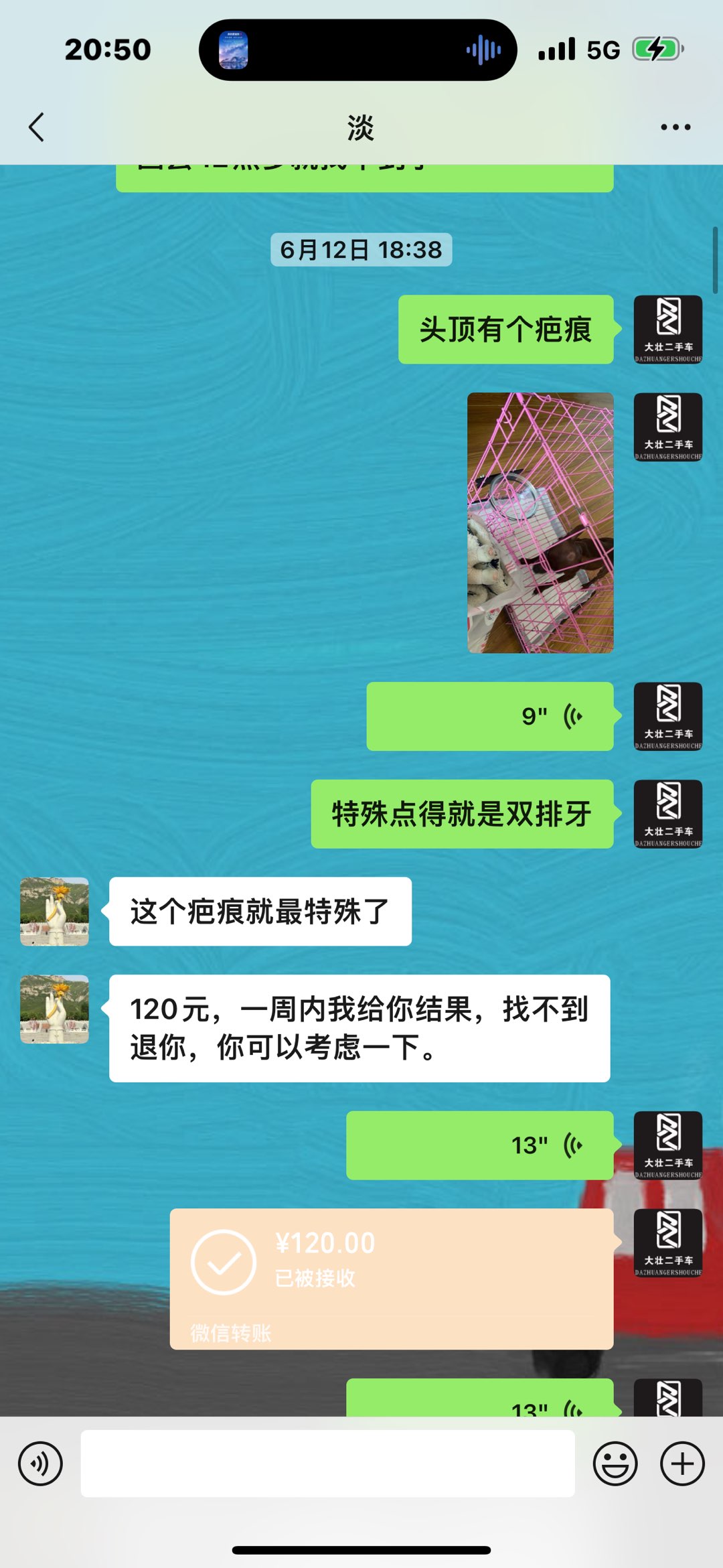Open the contact's avatar beside 这个疤痕就最特殊了

tap(54, 912)
